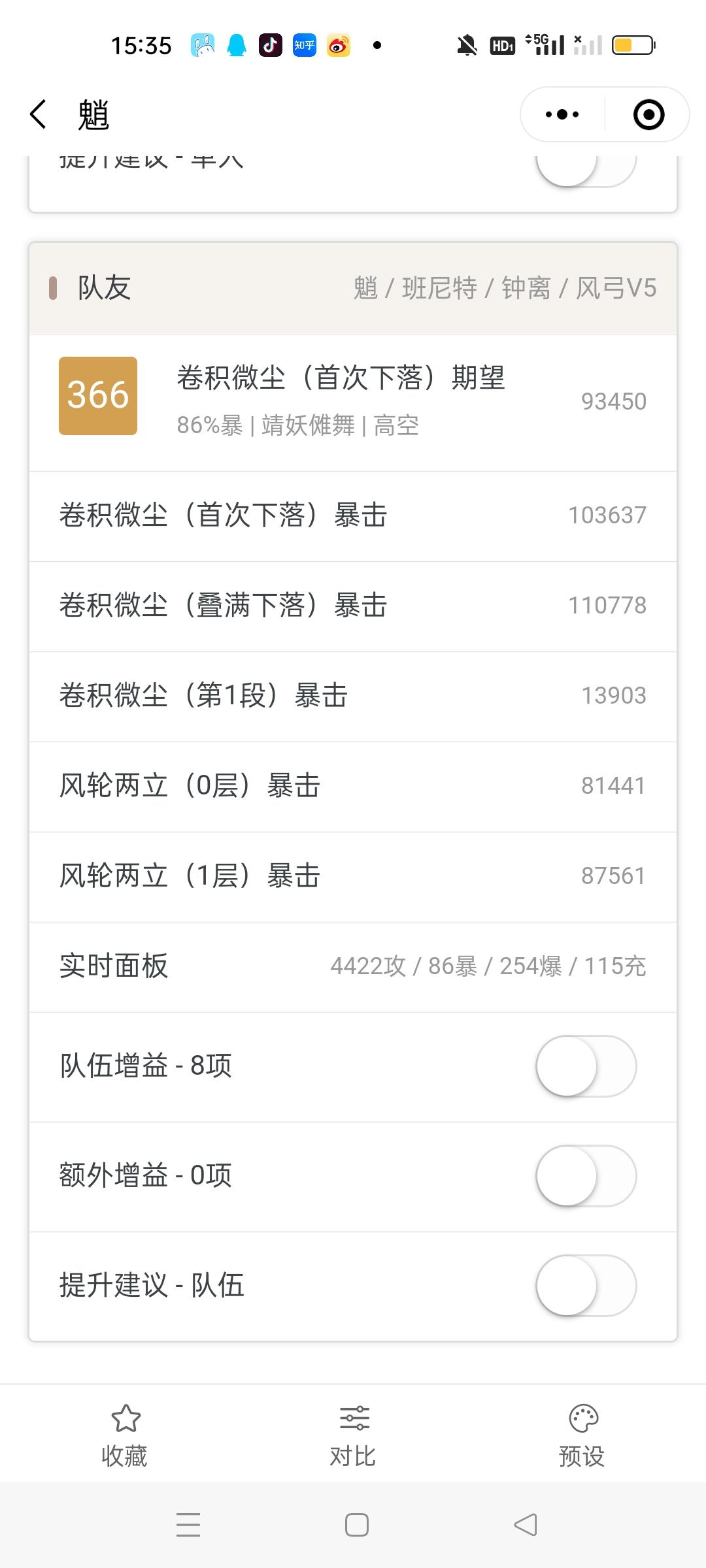Go back from the 魈 page
Screen dimensions: 706x1568
[x=39, y=115]
